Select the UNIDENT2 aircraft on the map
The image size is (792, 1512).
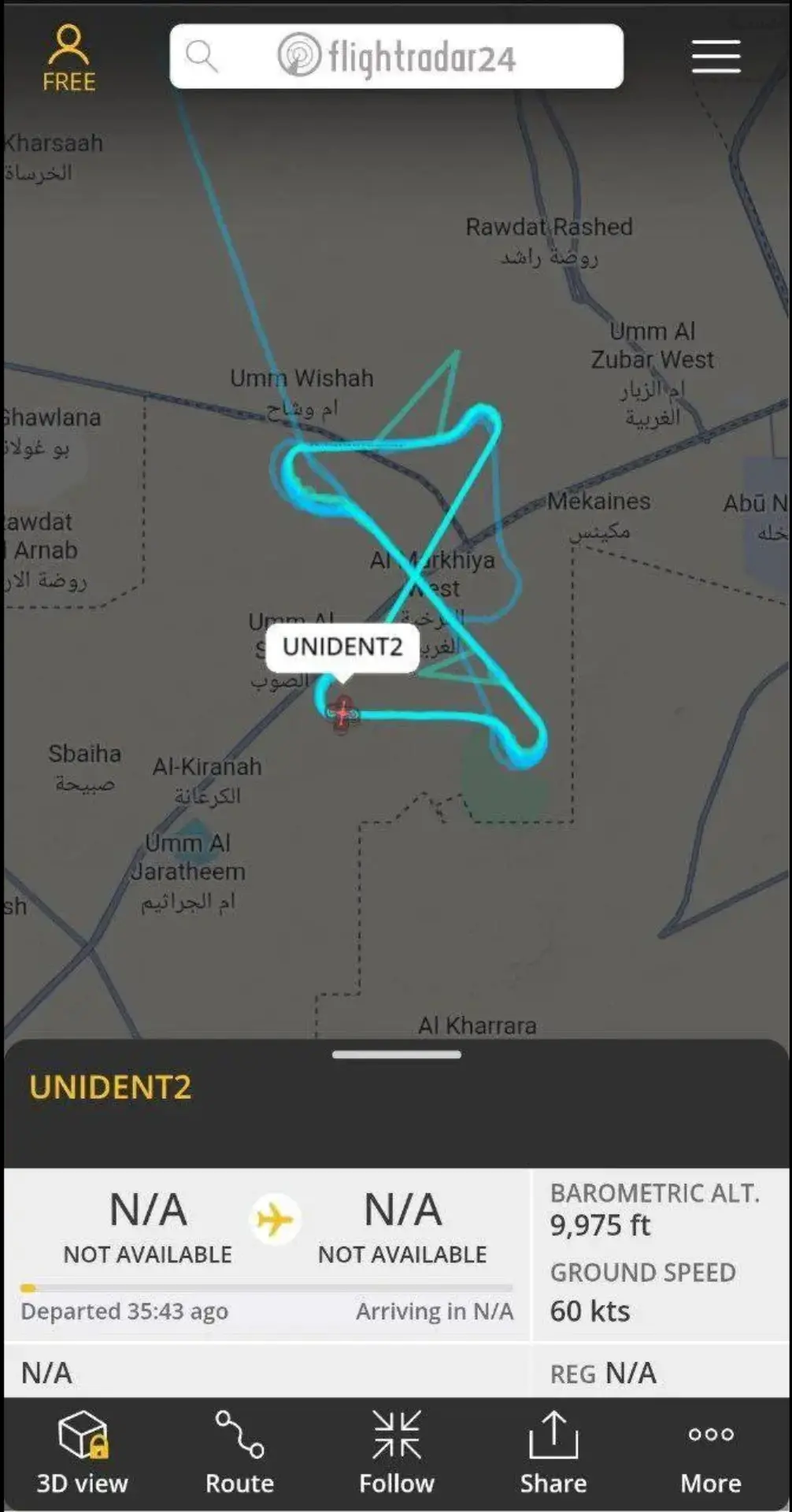342,713
